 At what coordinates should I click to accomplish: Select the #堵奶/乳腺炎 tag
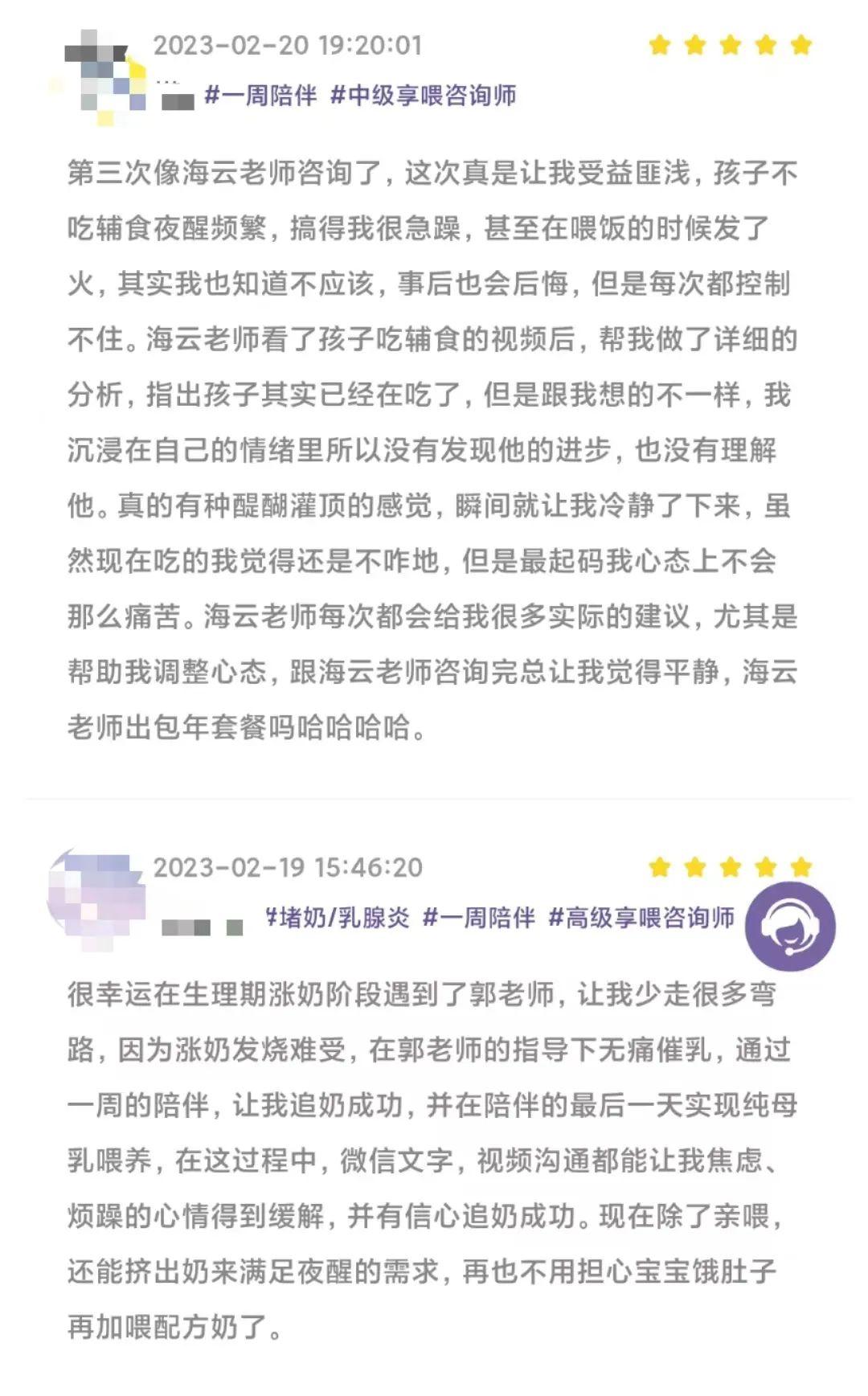click(338, 917)
